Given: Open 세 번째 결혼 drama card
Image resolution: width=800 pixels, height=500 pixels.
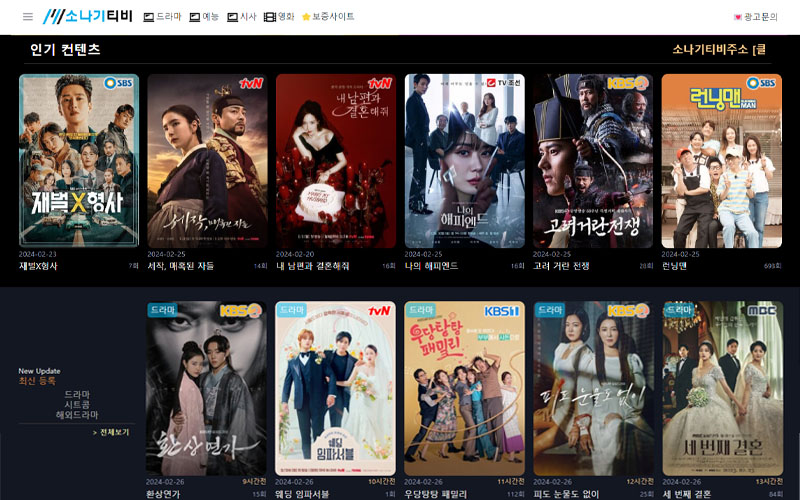Looking at the screenshot, I should click(722, 388).
